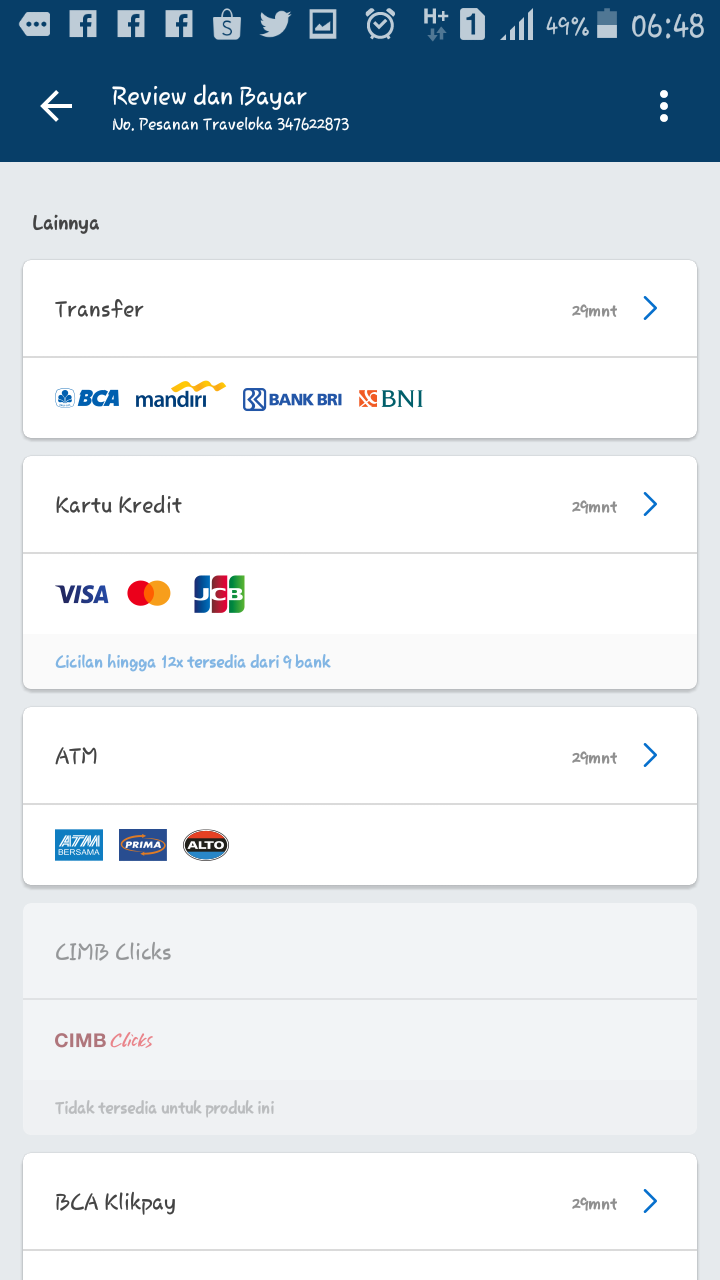Open the three-dot overflow menu
The image size is (720, 1280).
(664, 106)
